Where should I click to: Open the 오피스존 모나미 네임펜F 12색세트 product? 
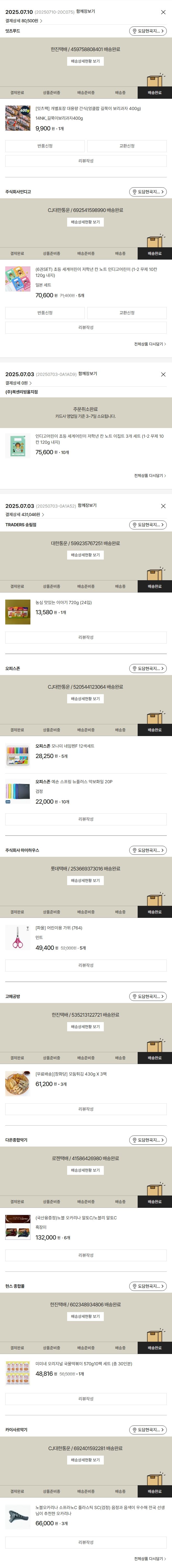click(x=65, y=746)
